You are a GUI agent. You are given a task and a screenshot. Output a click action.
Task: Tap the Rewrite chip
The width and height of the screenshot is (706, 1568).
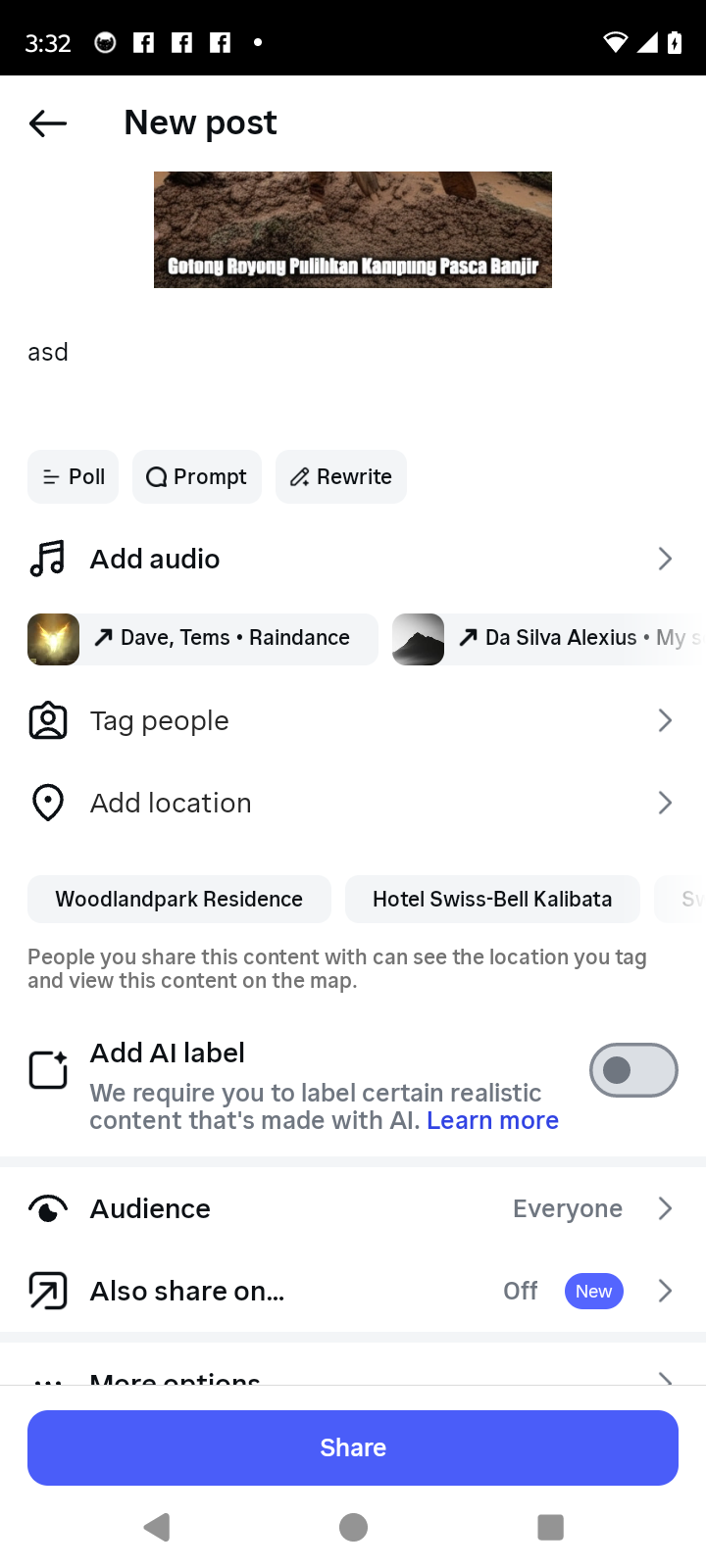point(341,477)
